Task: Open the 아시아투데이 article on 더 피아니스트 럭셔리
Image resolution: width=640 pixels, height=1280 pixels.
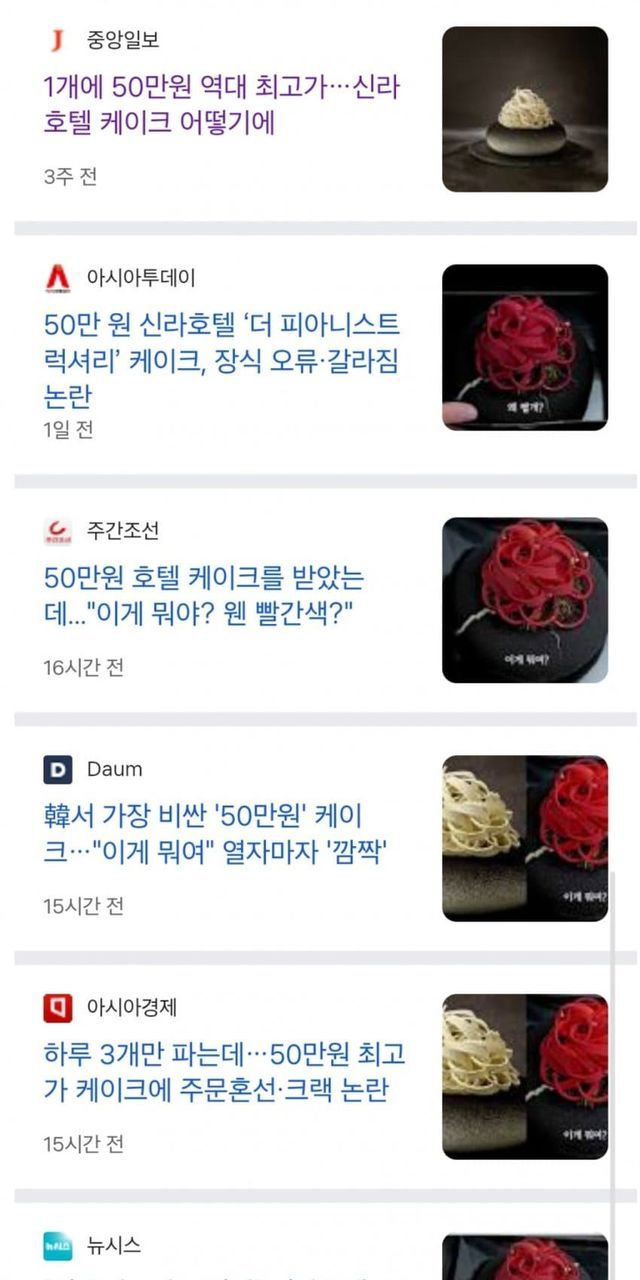Action: 222,360
